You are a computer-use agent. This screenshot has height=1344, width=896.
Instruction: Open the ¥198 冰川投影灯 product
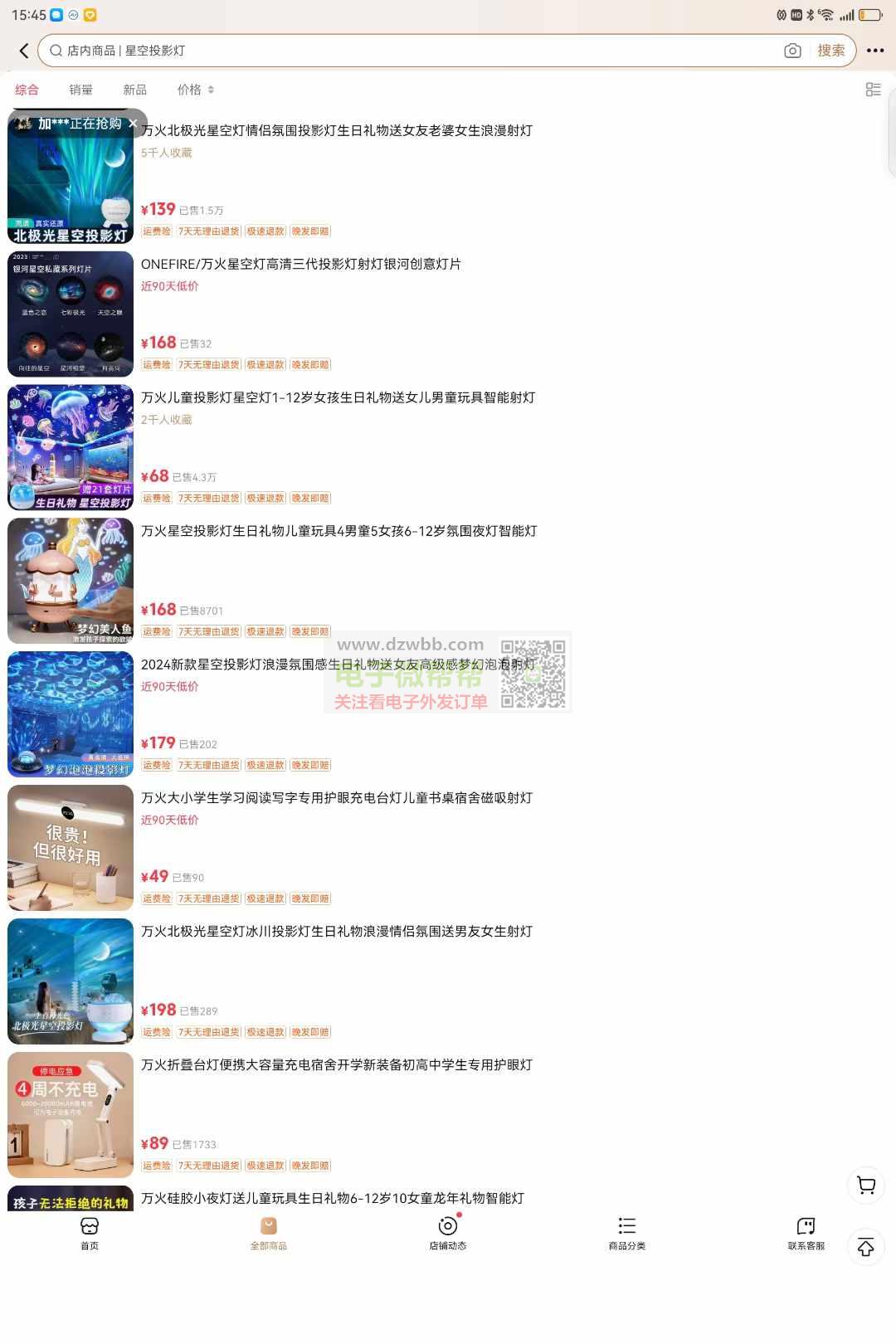pyautogui.click(x=336, y=932)
